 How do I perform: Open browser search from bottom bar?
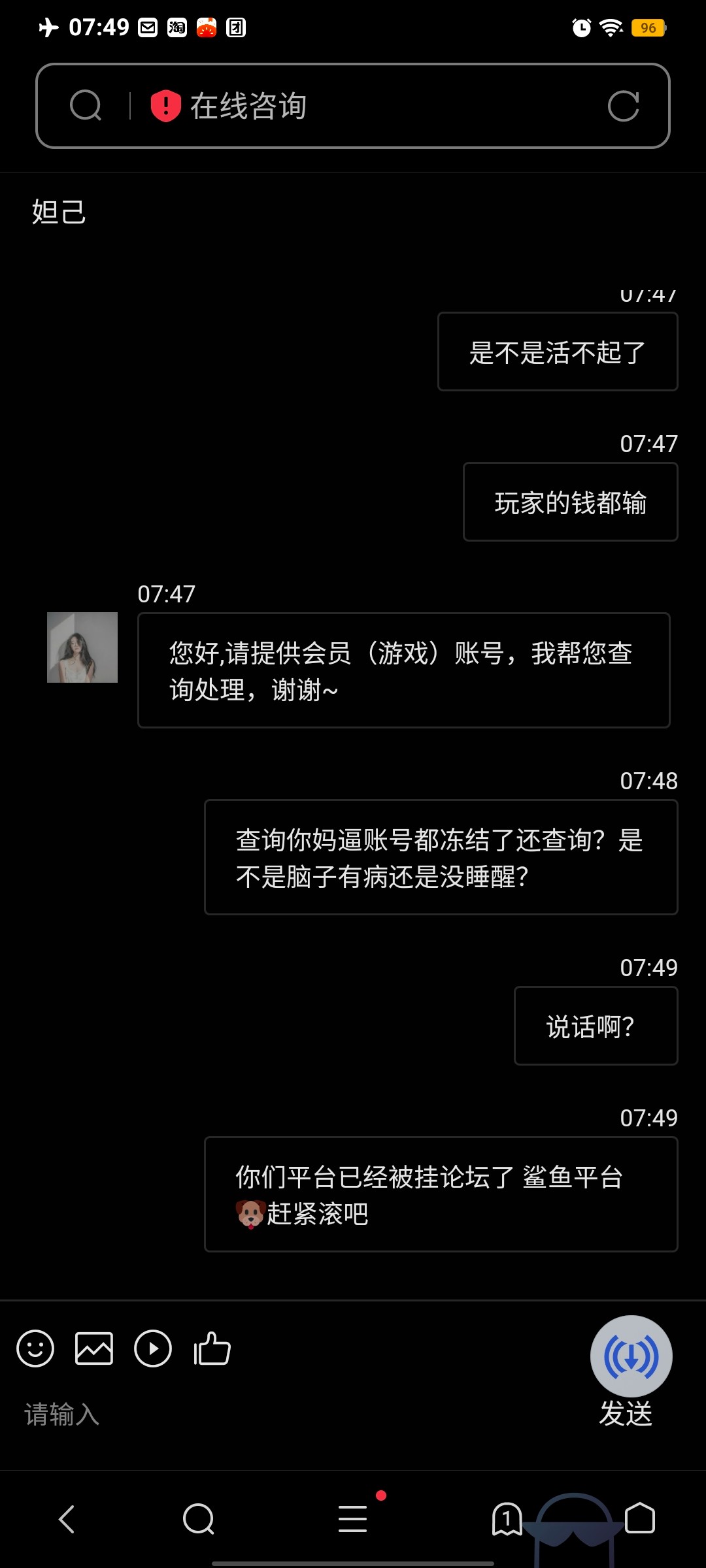point(199,1519)
